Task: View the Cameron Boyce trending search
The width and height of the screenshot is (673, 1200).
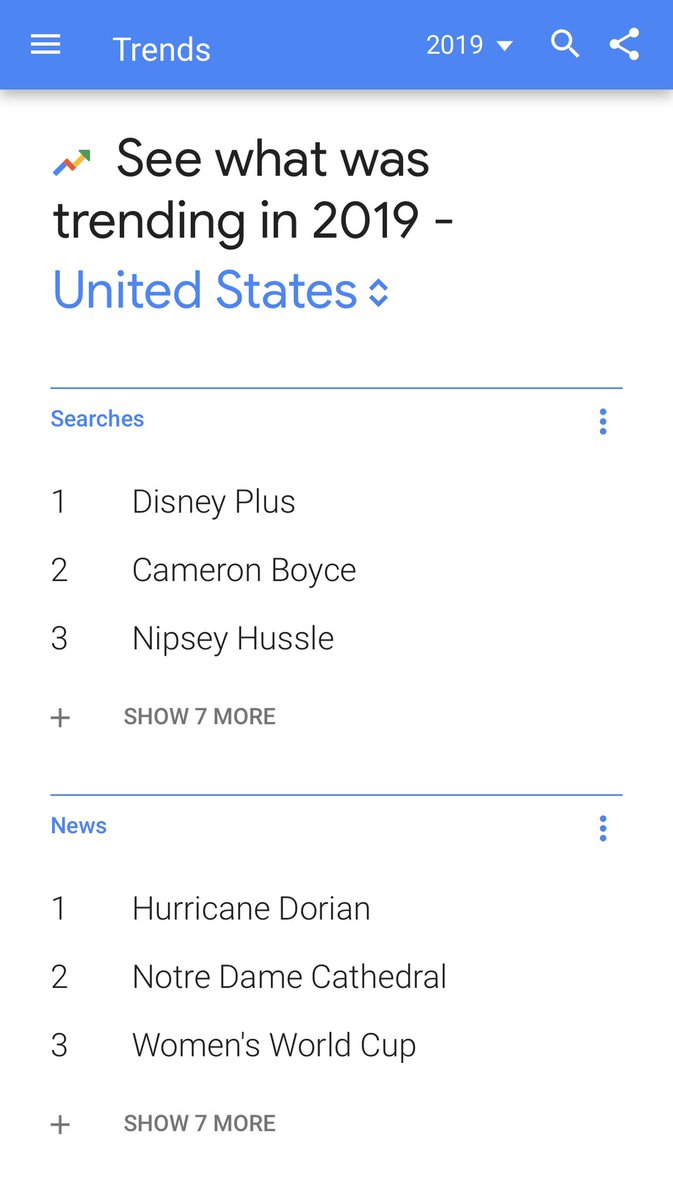Action: pyautogui.click(x=243, y=570)
